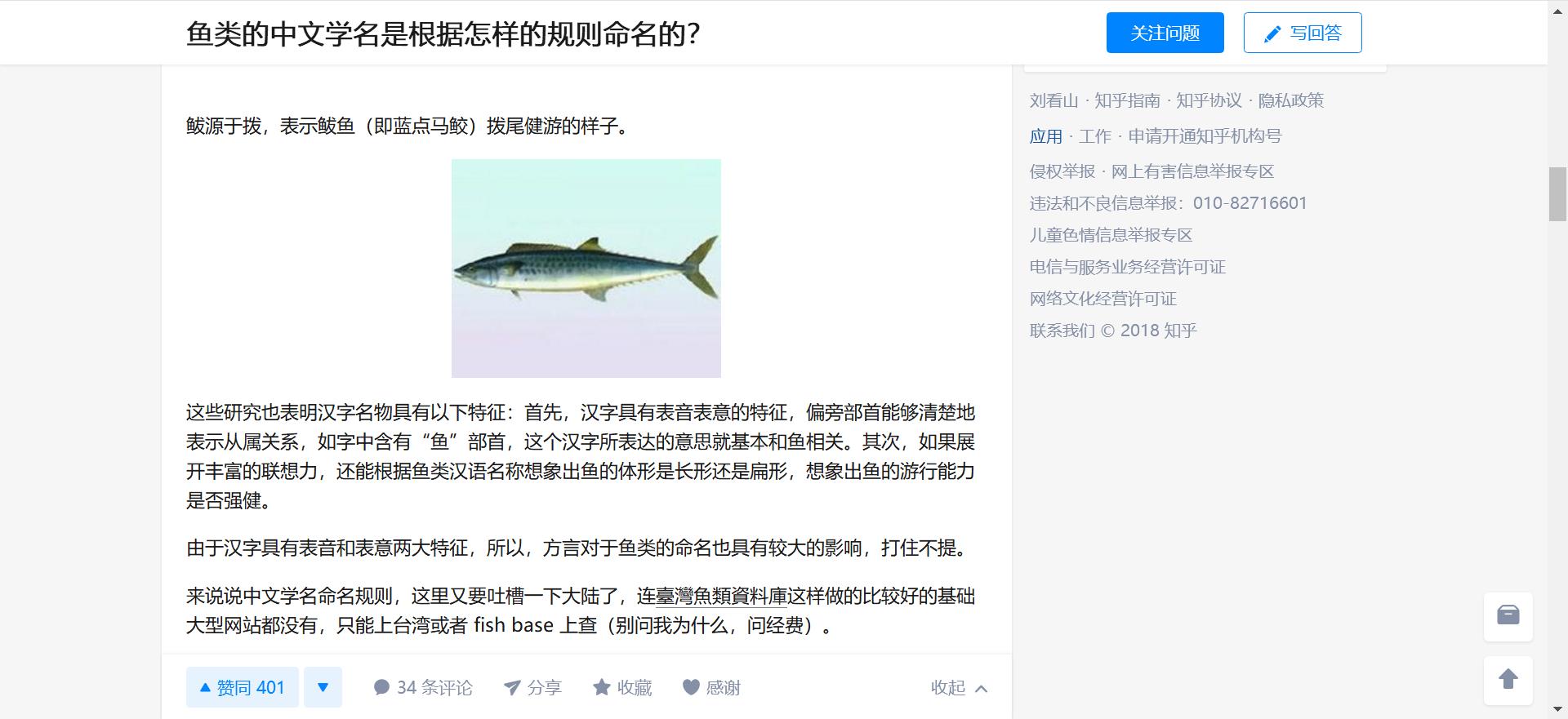The image size is (1568, 719).
Task: Downvote this answer
Action: (x=323, y=687)
